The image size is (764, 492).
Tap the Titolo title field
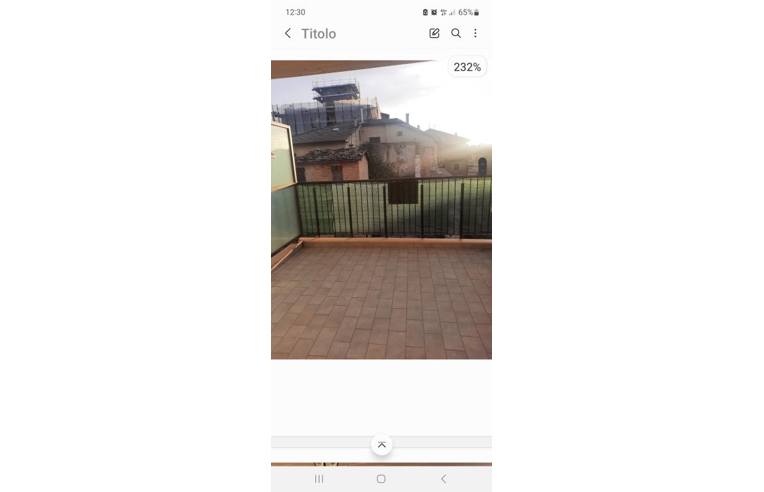click(x=319, y=34)
